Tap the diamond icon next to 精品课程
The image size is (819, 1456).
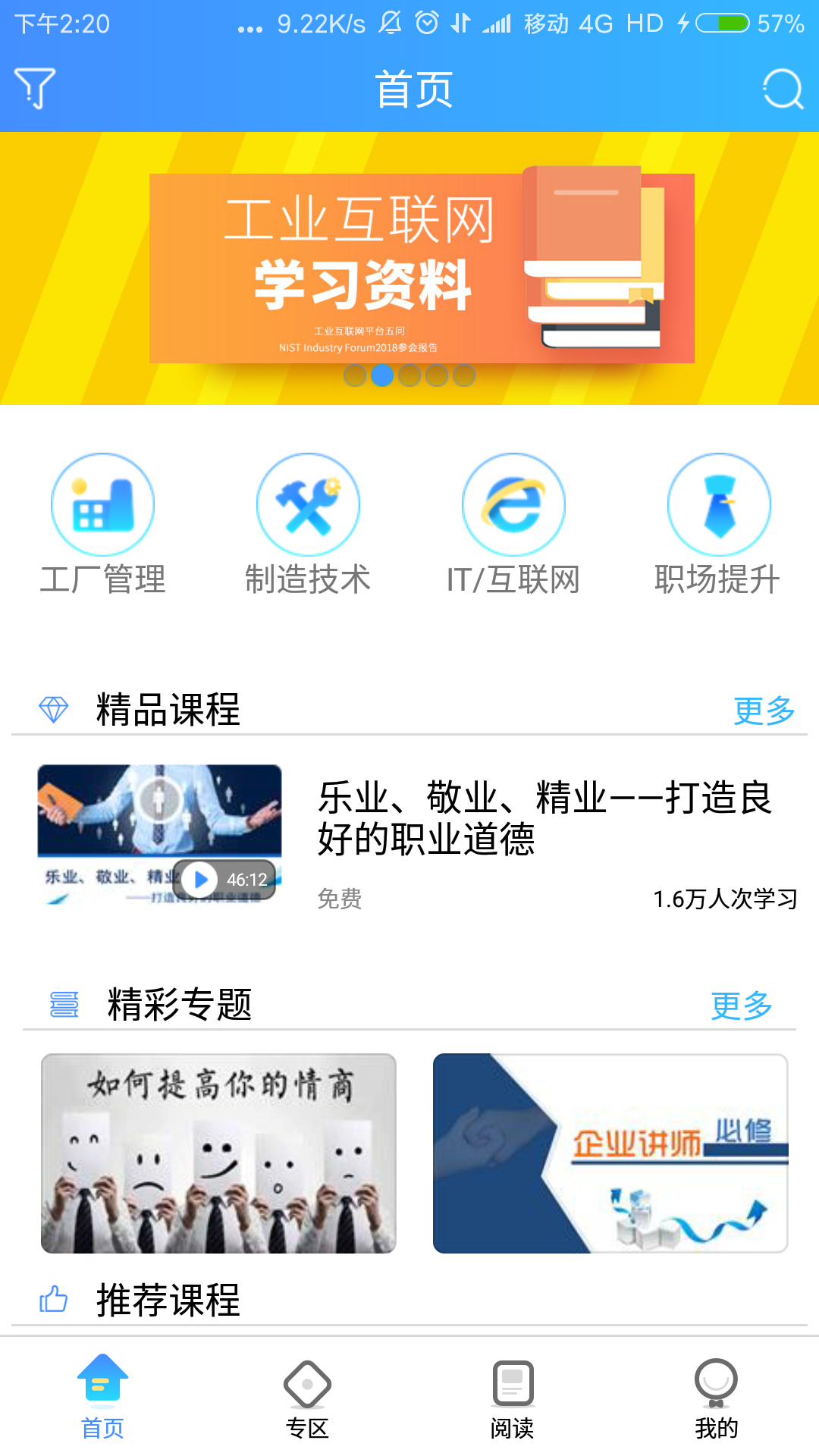(x=53, y=711)
